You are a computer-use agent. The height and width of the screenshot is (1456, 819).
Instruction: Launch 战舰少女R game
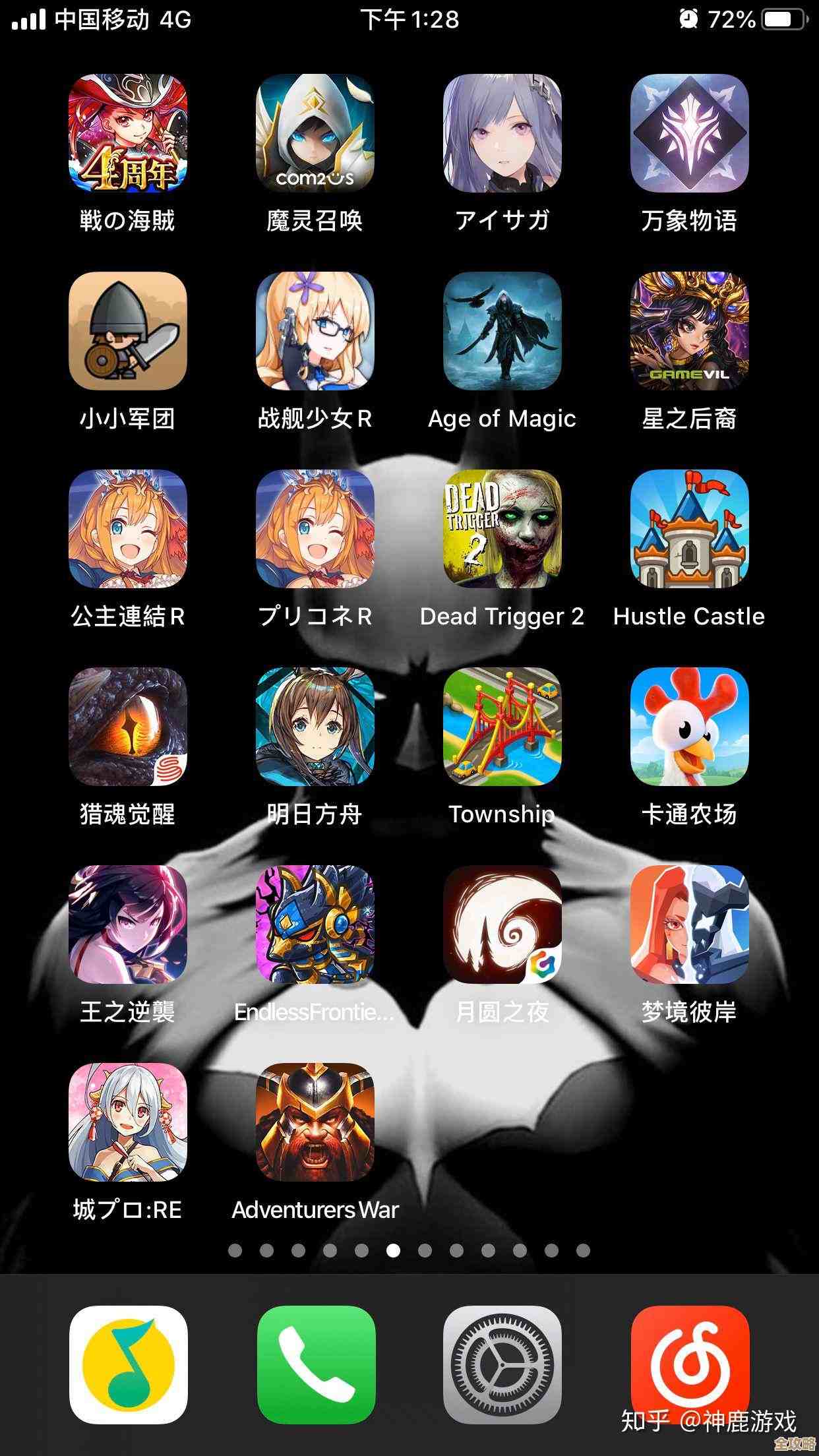click(315, 331)
